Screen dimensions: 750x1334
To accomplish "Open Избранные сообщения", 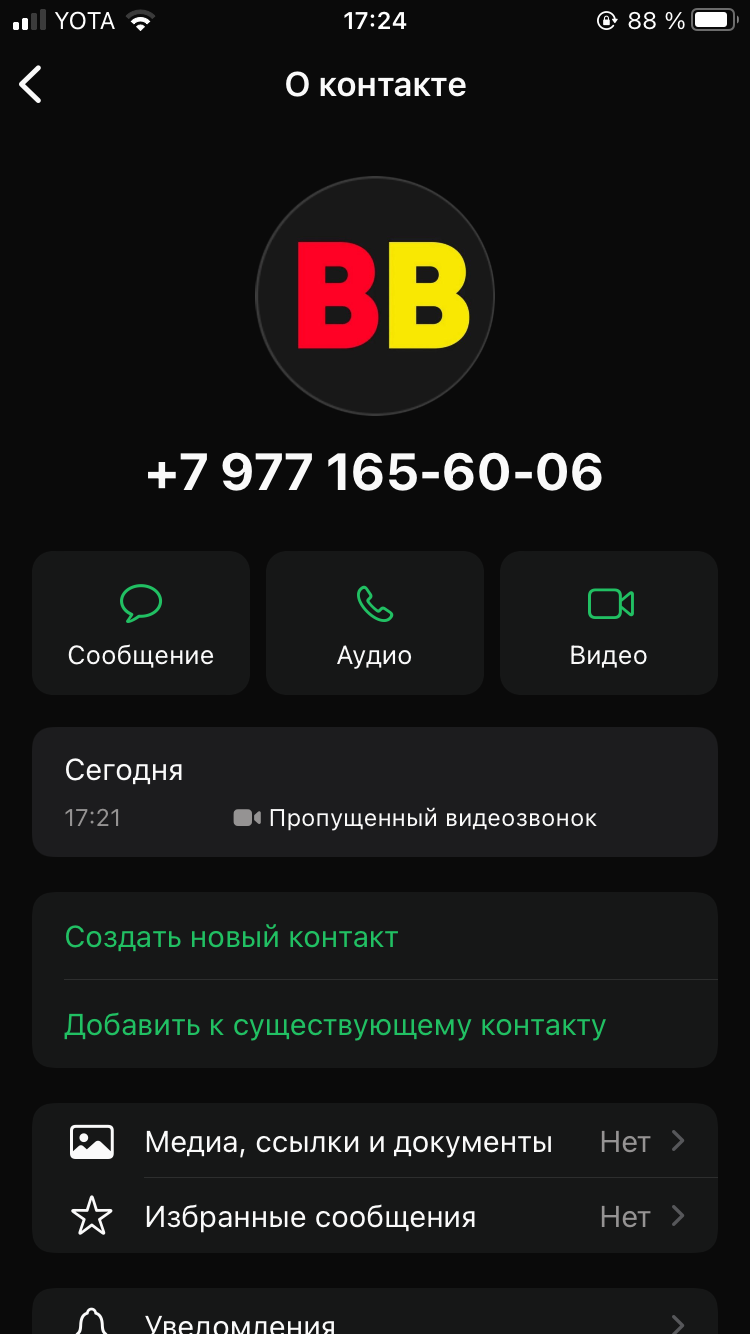I will click(375, 1216).
